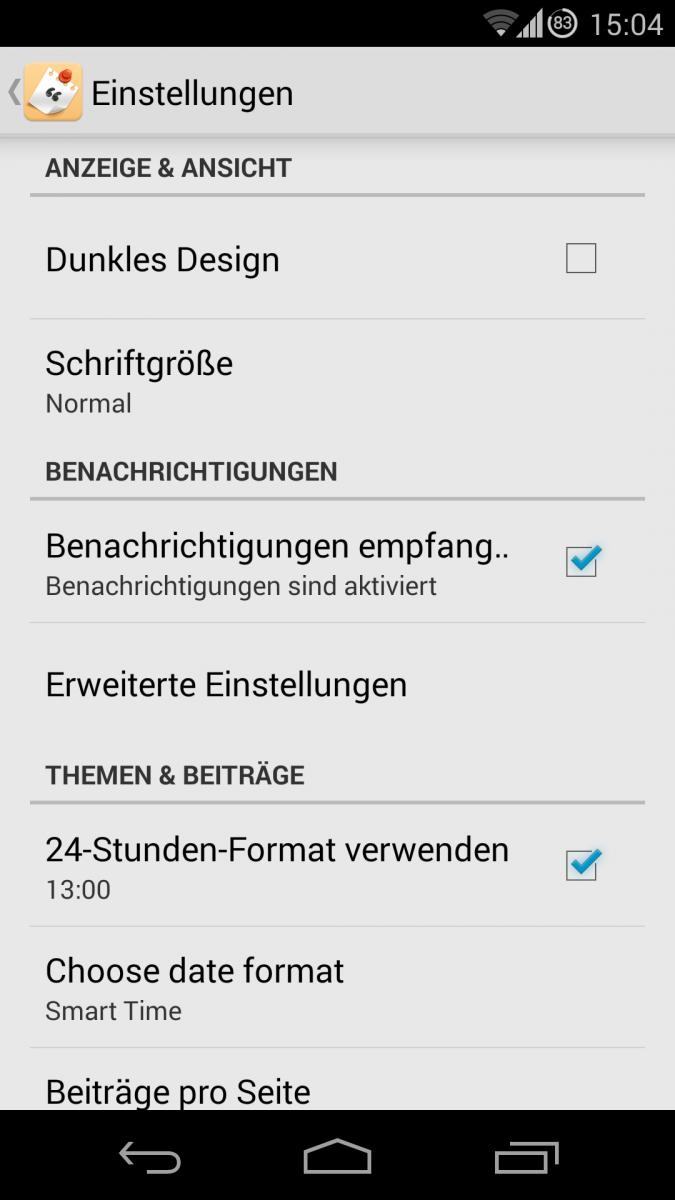Screen dimensions: 675x1200
Task: Open Choose date format
Action: tap(337, 988)
